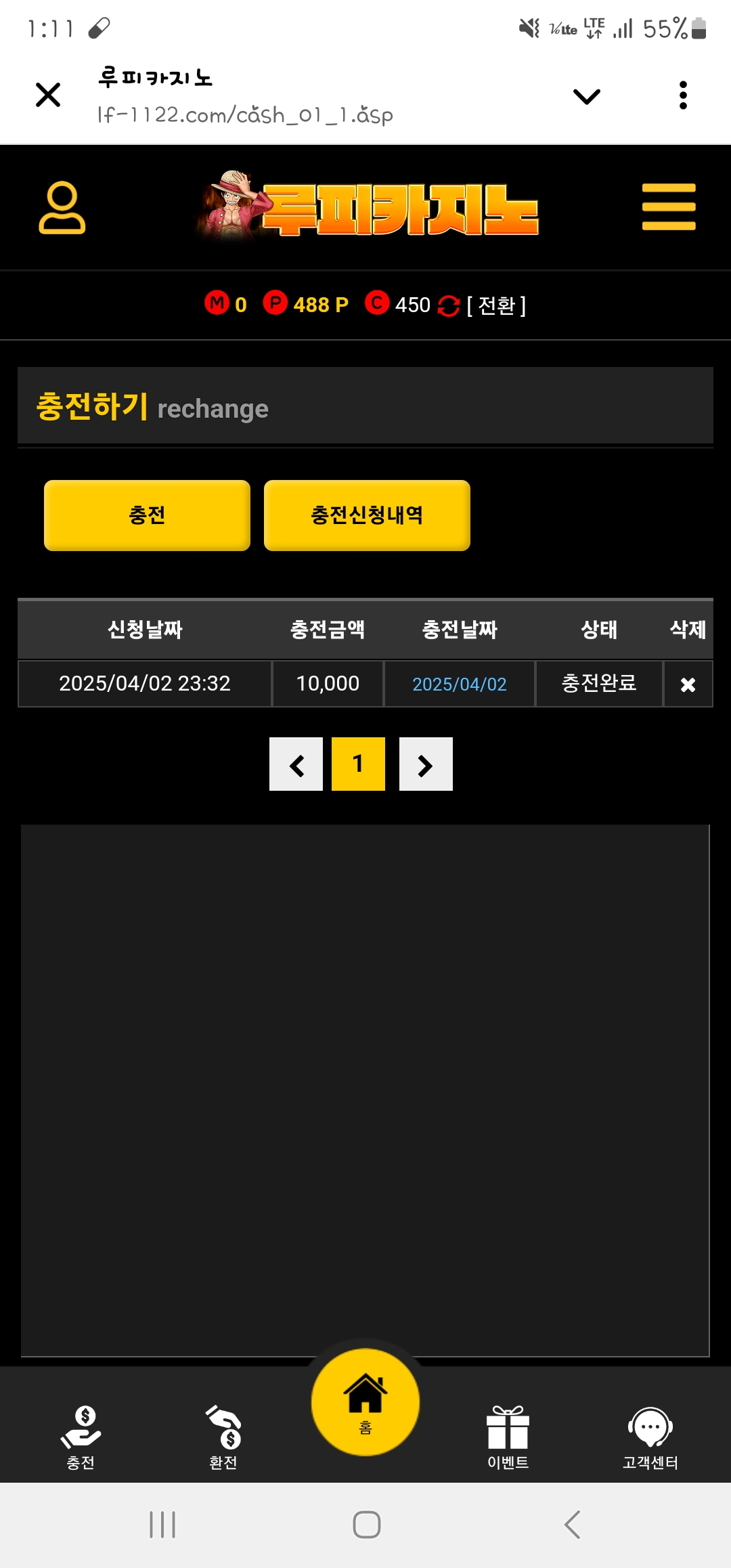Go to the next page arrow
731x1568 pixels.
(x=426, y=764)
